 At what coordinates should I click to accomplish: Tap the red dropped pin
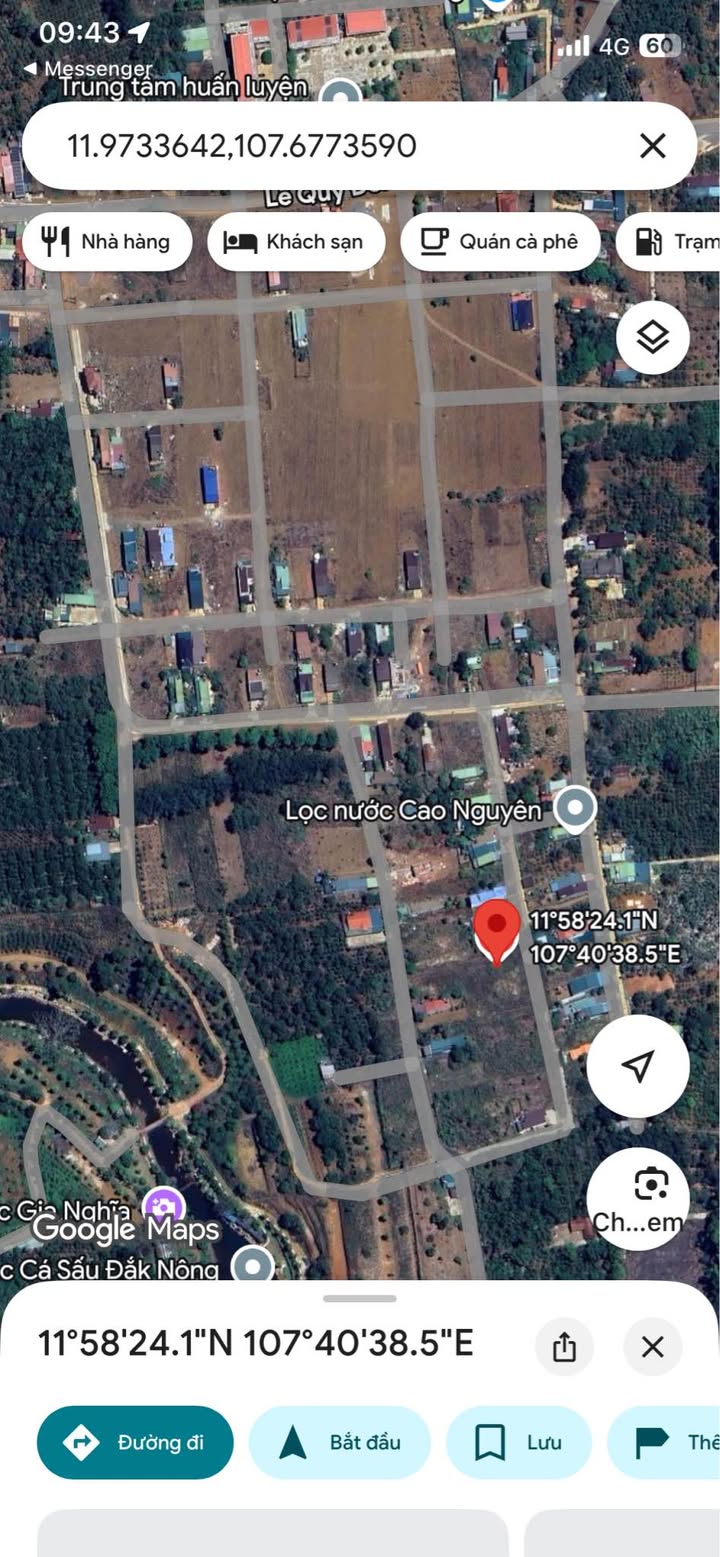(497, 930)
